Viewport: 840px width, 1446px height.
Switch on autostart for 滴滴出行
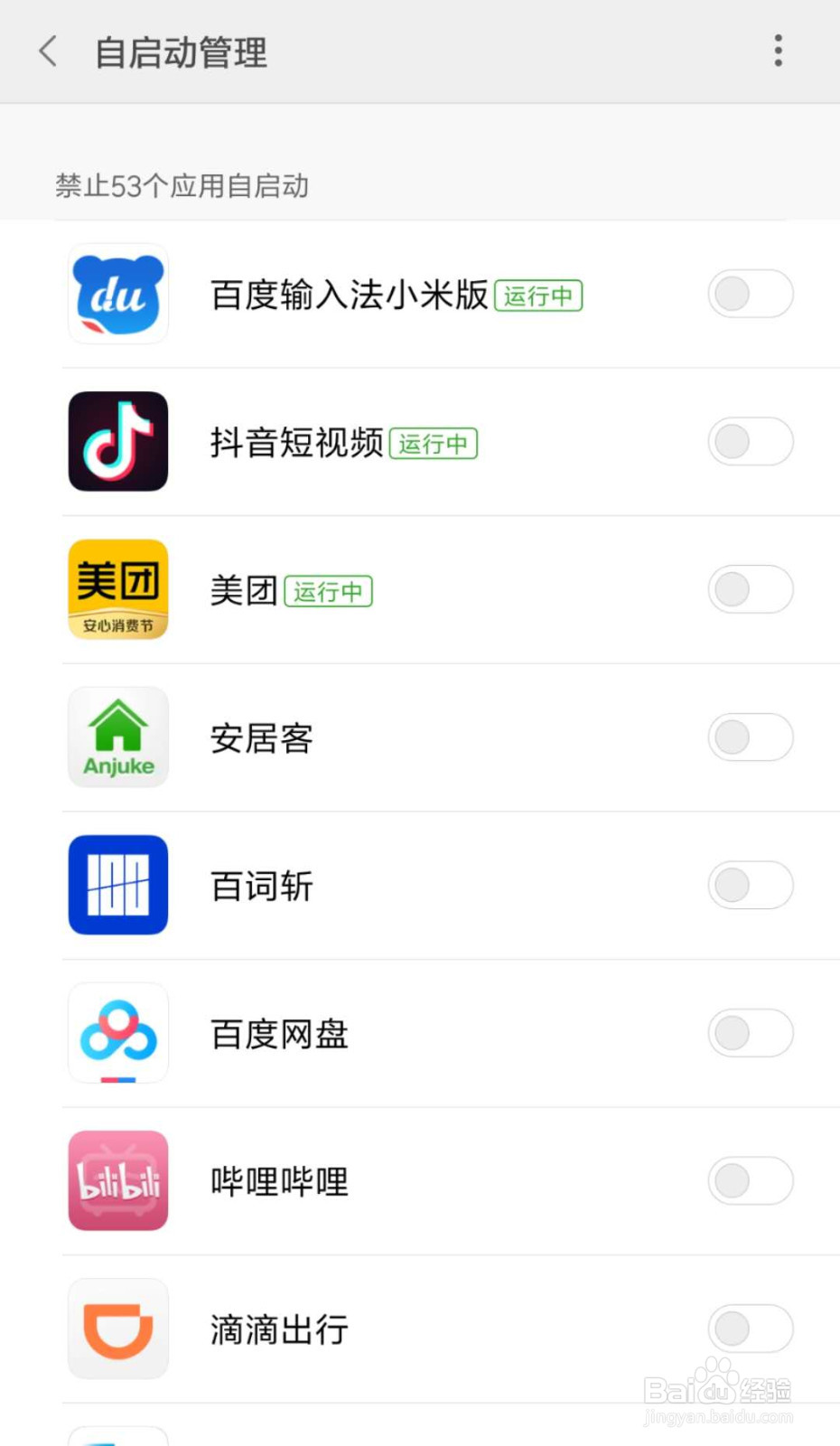click(751, 1329)
